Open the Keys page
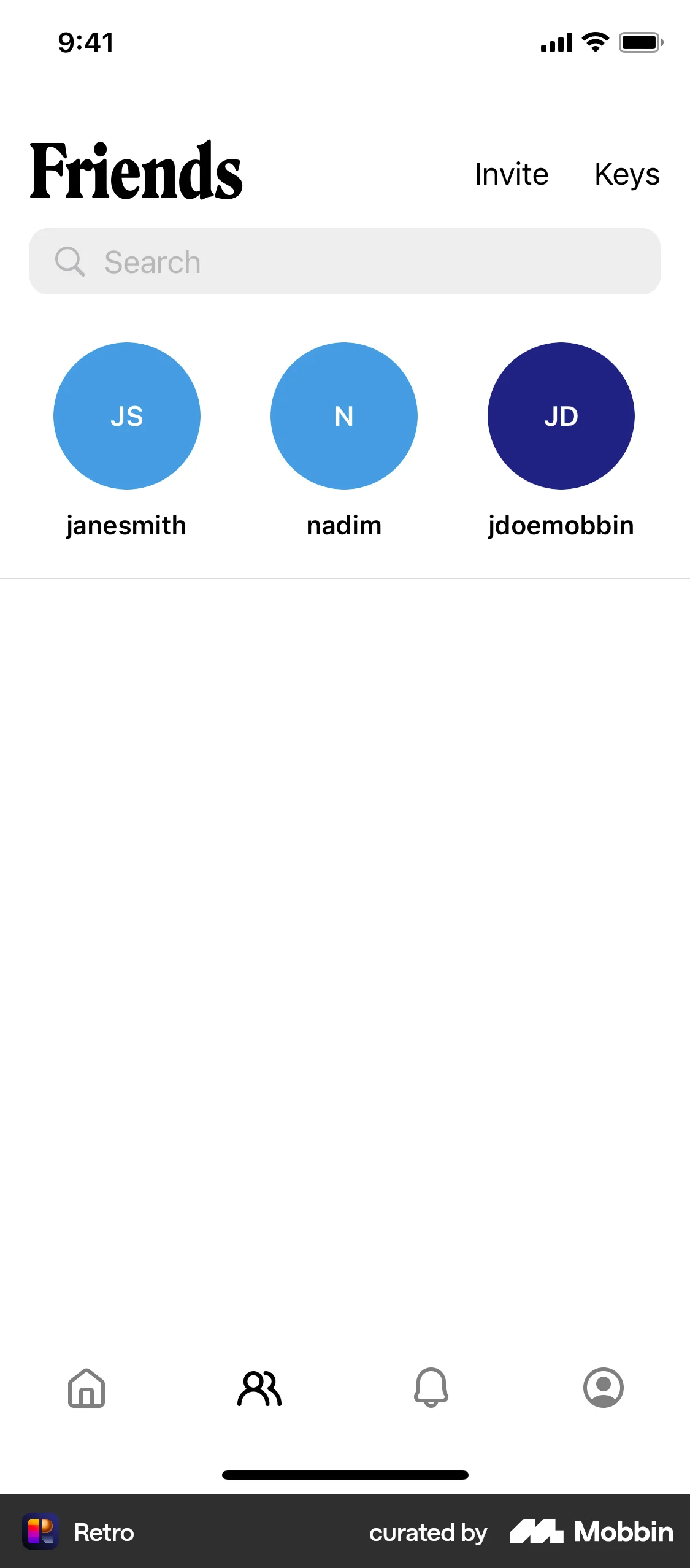Image resolution: width=690 pixels, height=1568 pixels. point(626,174)
